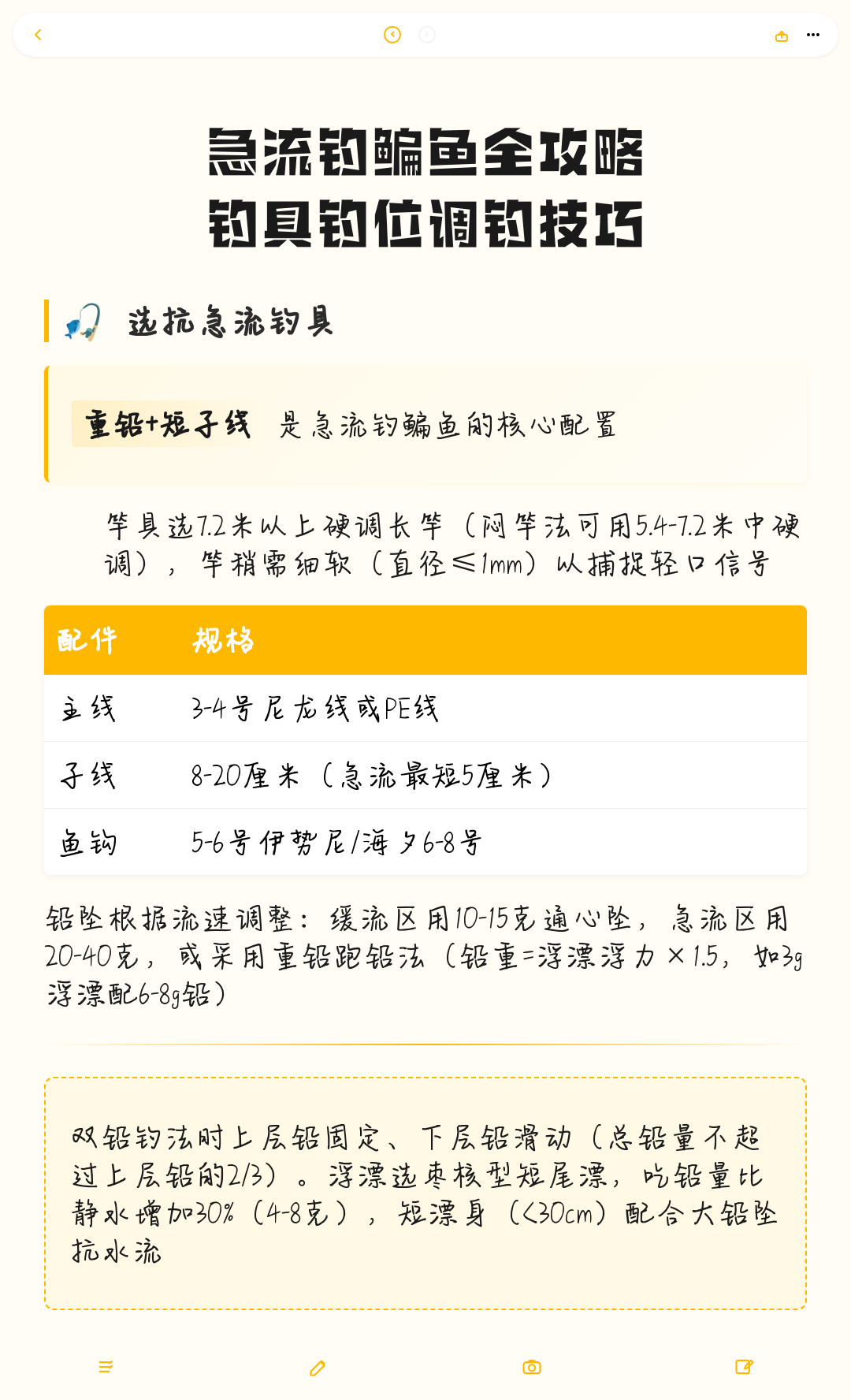The width and height of the screenshot is (851, 1400).
Task: Tap the yellow table header bar
Action: 425,640
